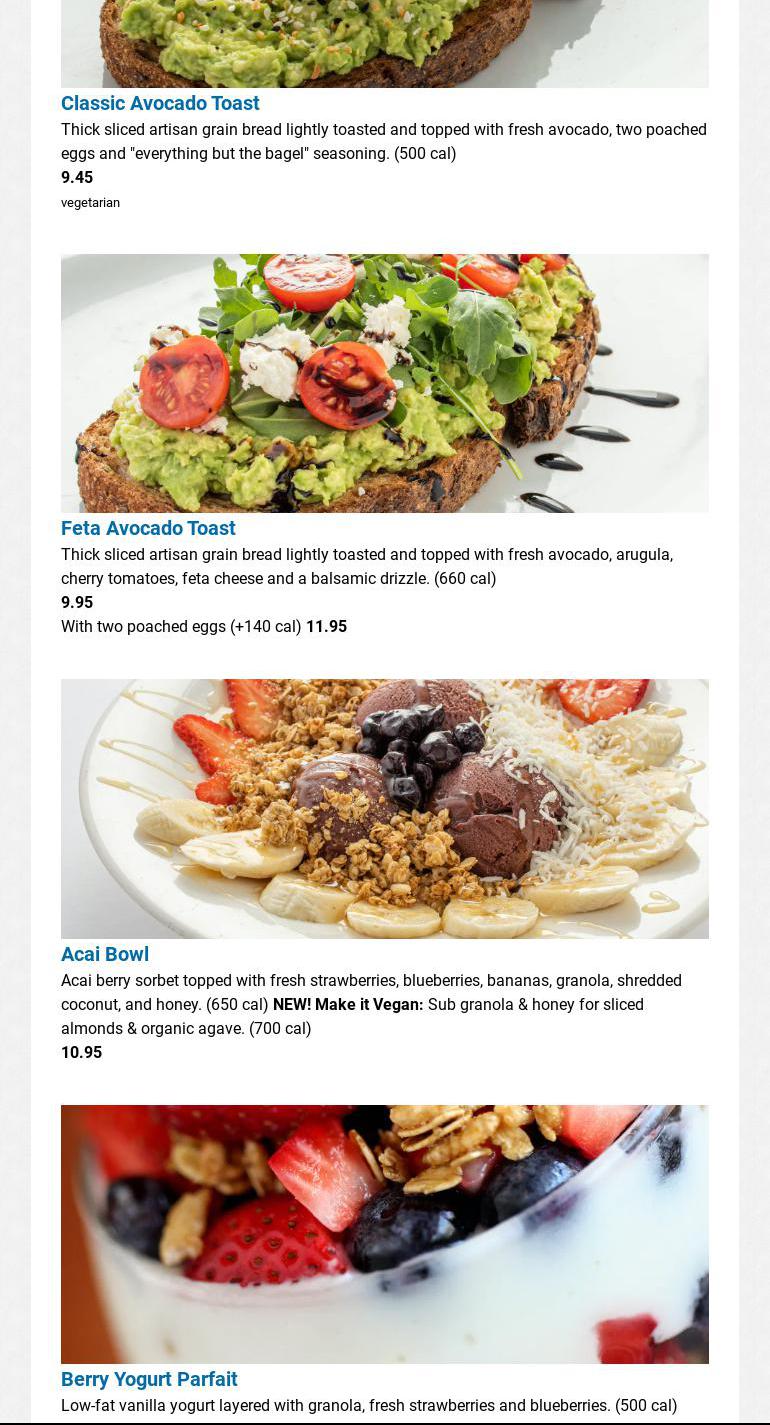
Task: View the Acai Bowl photo
Action: pos(384,808)
